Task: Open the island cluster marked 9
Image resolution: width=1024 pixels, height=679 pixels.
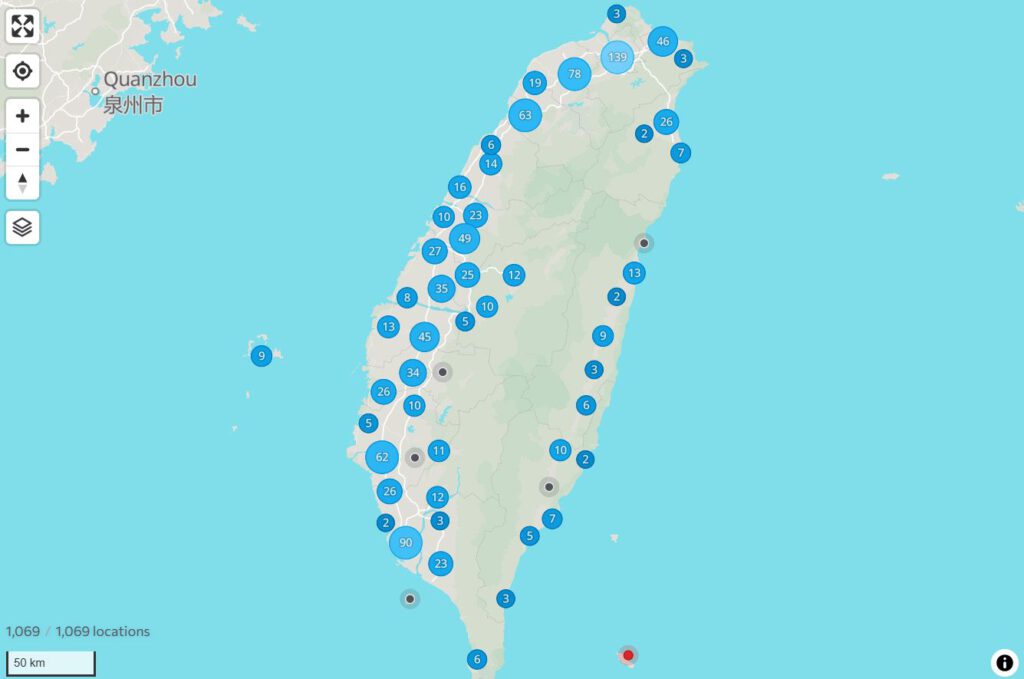Action: (261, 355)
